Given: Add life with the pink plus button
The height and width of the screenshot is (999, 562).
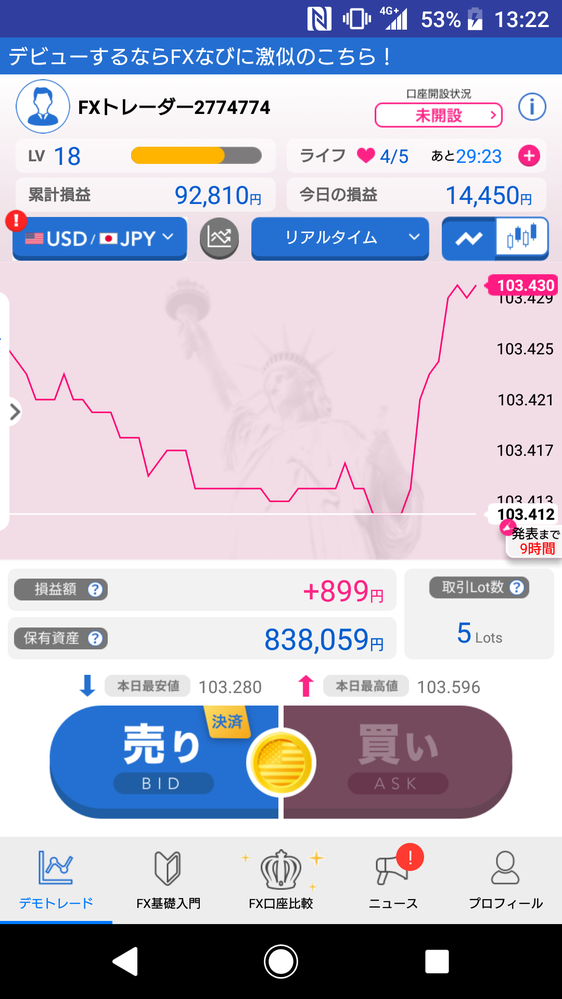Looking at the screenshot, I should click(529, 155).
